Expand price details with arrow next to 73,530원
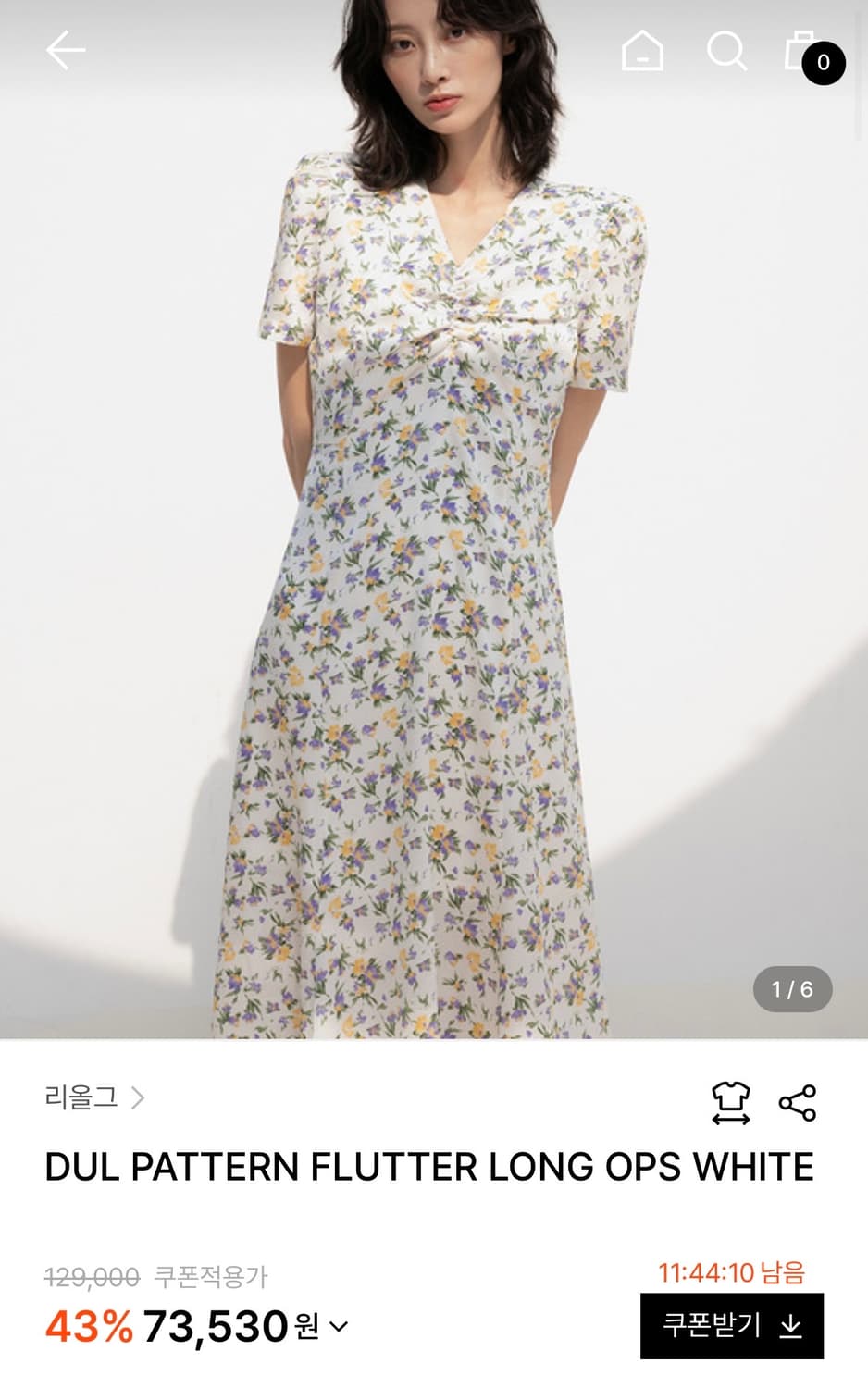The width and height of the screenshot is (868, 1388). pyautogui.click(x=341, y=1325)
